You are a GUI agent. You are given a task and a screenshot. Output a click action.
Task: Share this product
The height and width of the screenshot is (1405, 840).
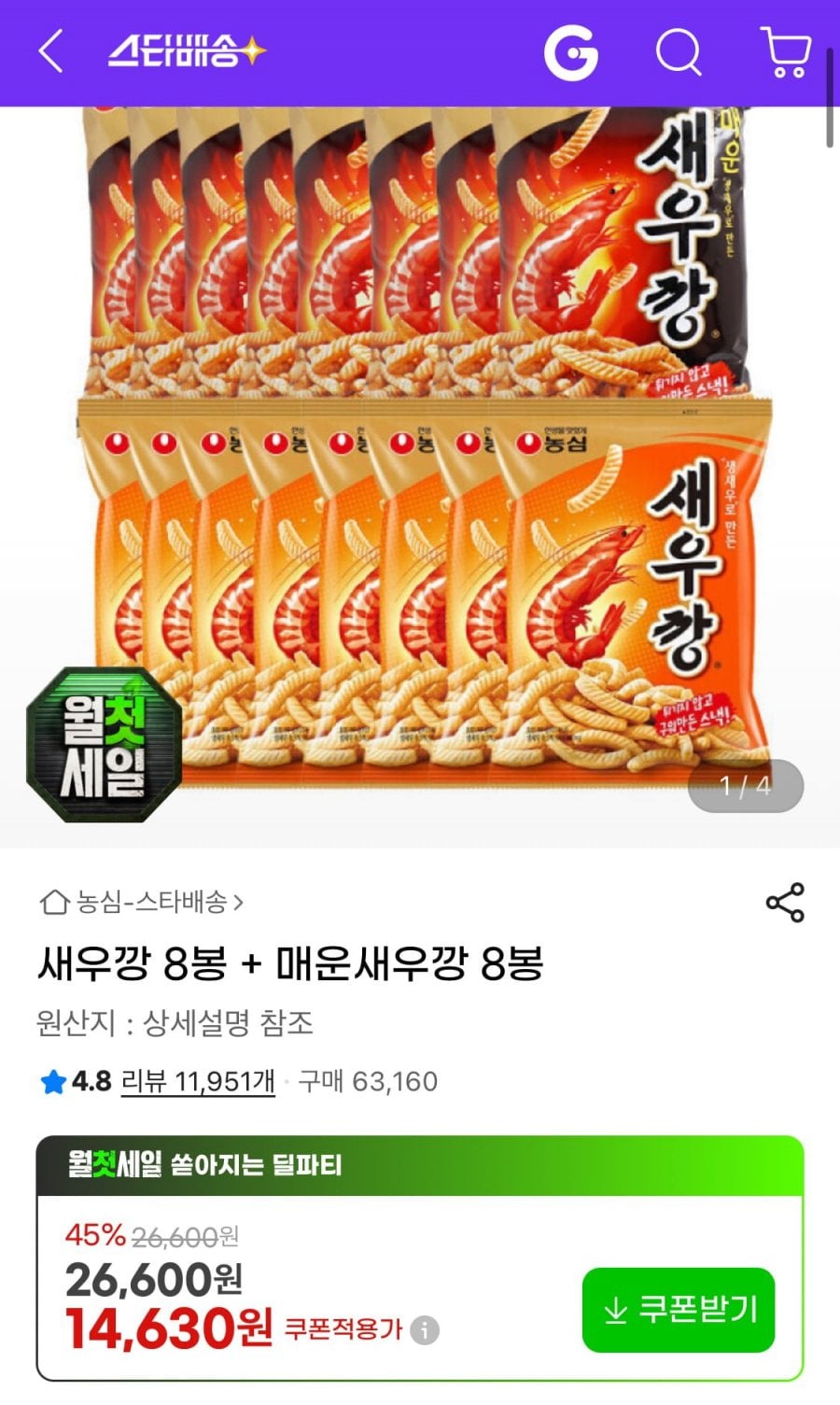[x=785, y=903]
